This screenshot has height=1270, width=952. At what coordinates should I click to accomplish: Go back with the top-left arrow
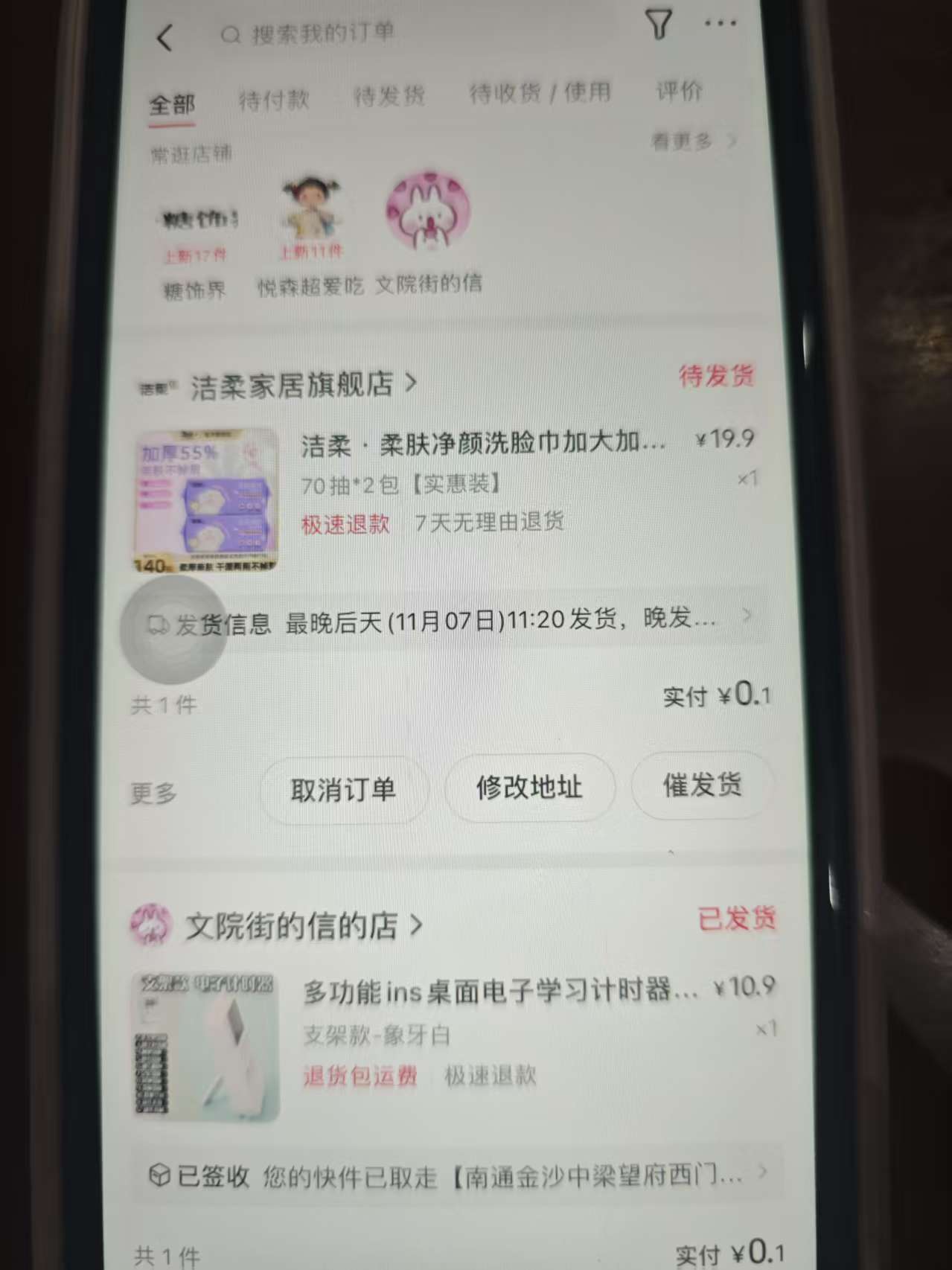[x=165, y=37]
